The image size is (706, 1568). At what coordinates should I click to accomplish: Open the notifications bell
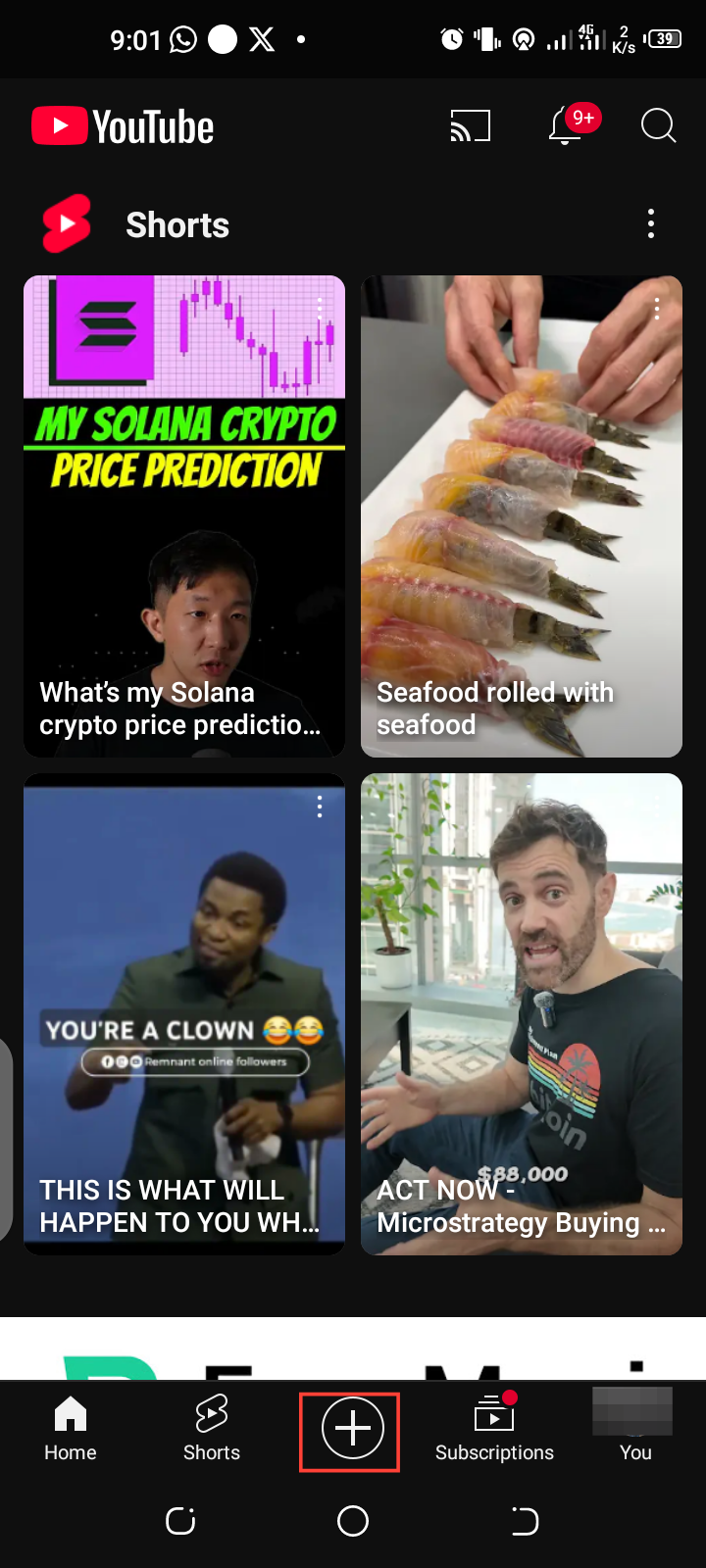point(566,125)
